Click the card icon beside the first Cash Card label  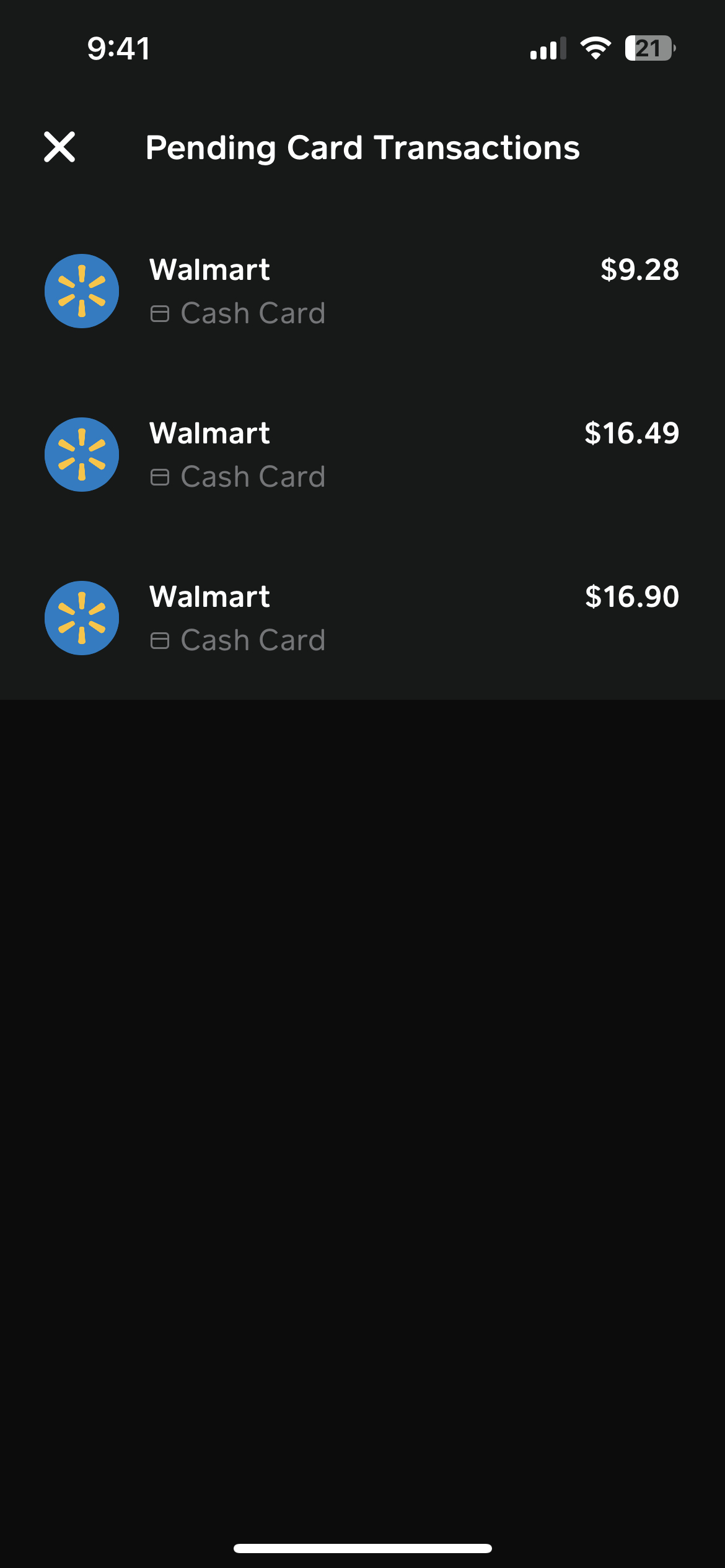point(161,313)
